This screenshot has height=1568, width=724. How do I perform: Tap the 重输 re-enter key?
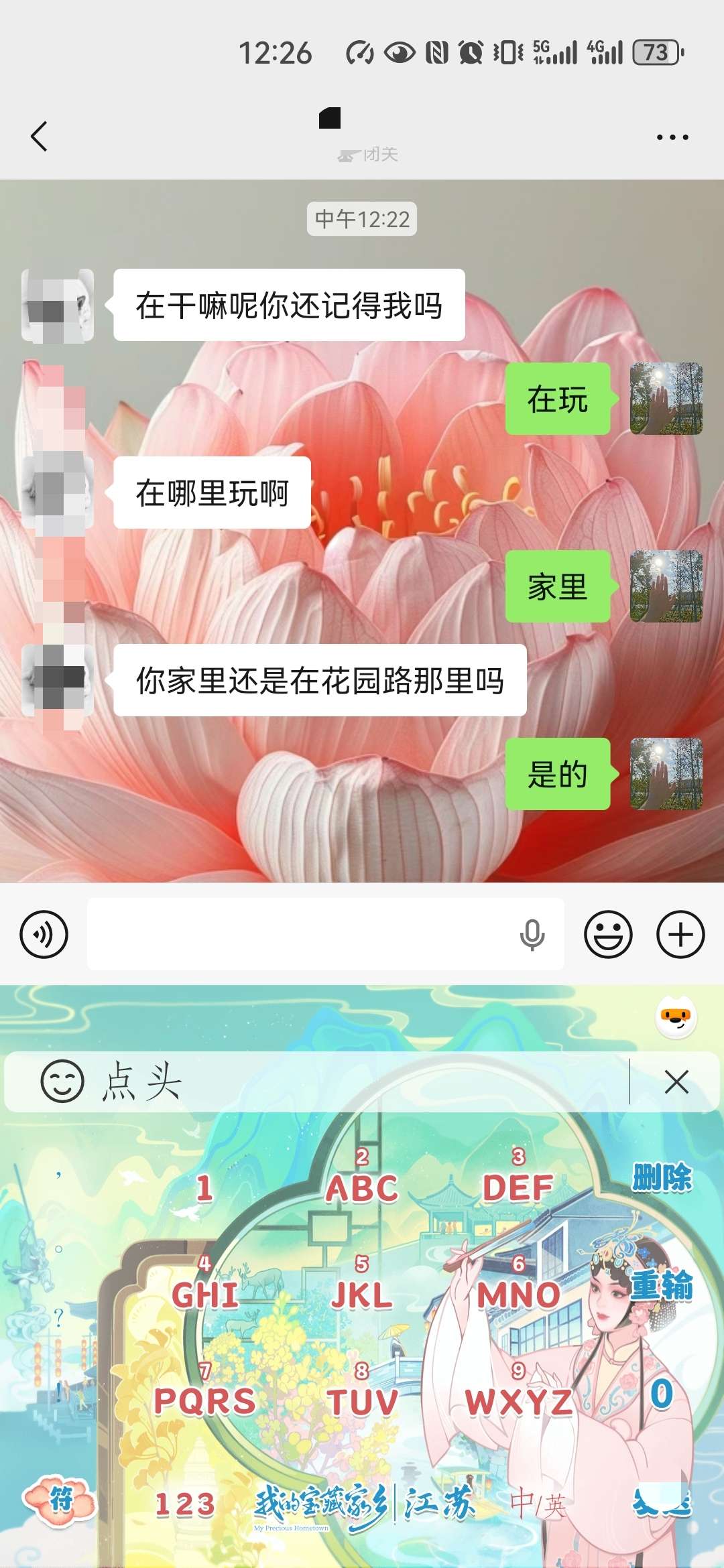click(662, 1285)
